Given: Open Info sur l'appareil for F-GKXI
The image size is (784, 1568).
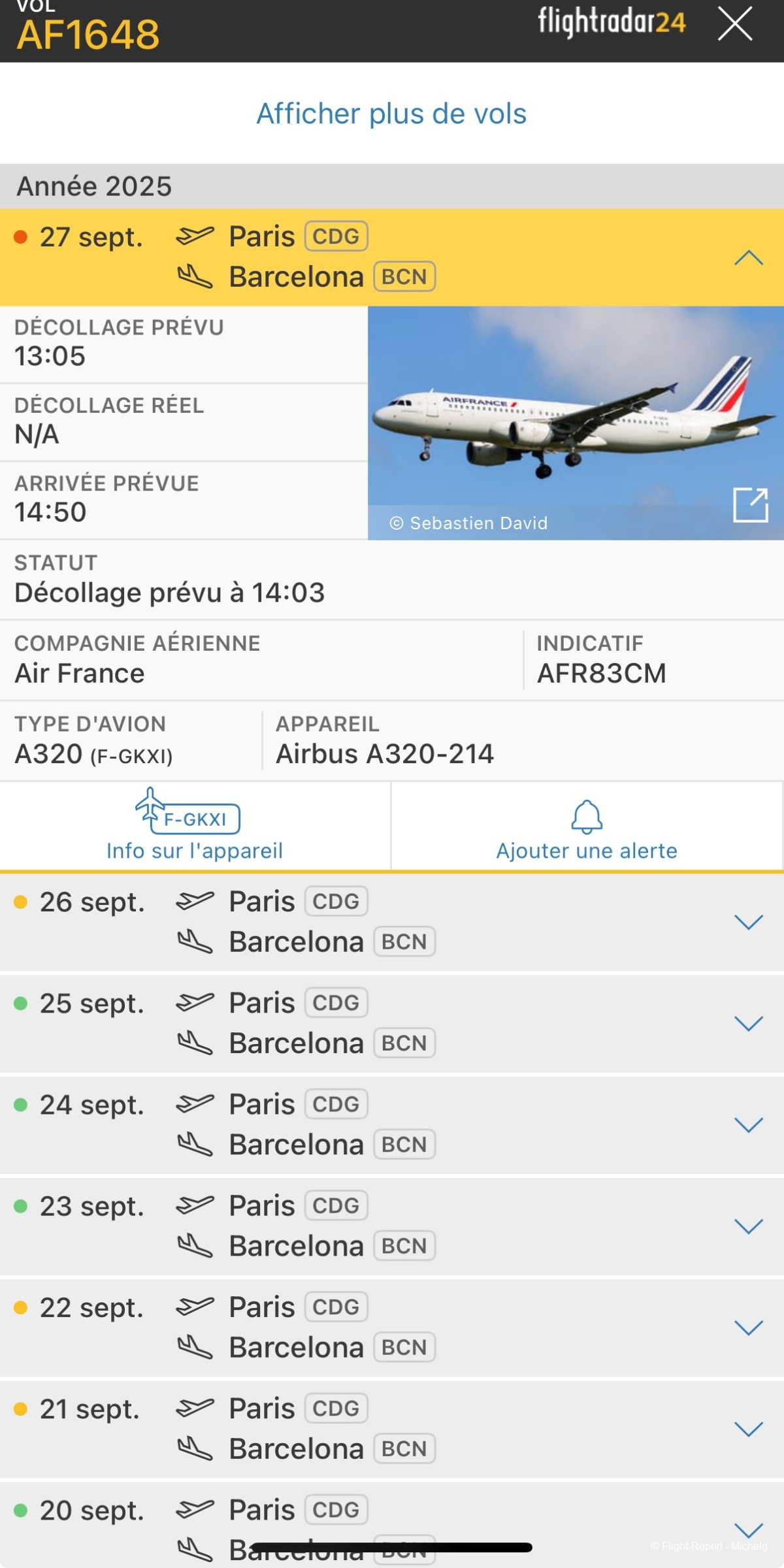Looking at the screenshot, I should click(x=195, y=826).
